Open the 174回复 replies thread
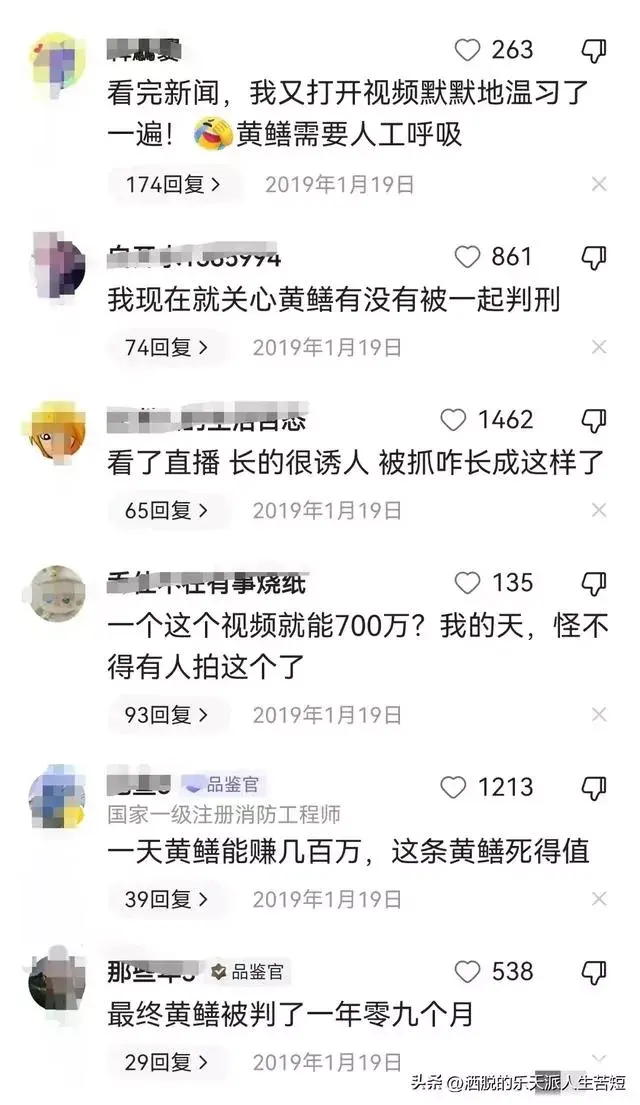The image size is (640, 1105). coord(168,184)
